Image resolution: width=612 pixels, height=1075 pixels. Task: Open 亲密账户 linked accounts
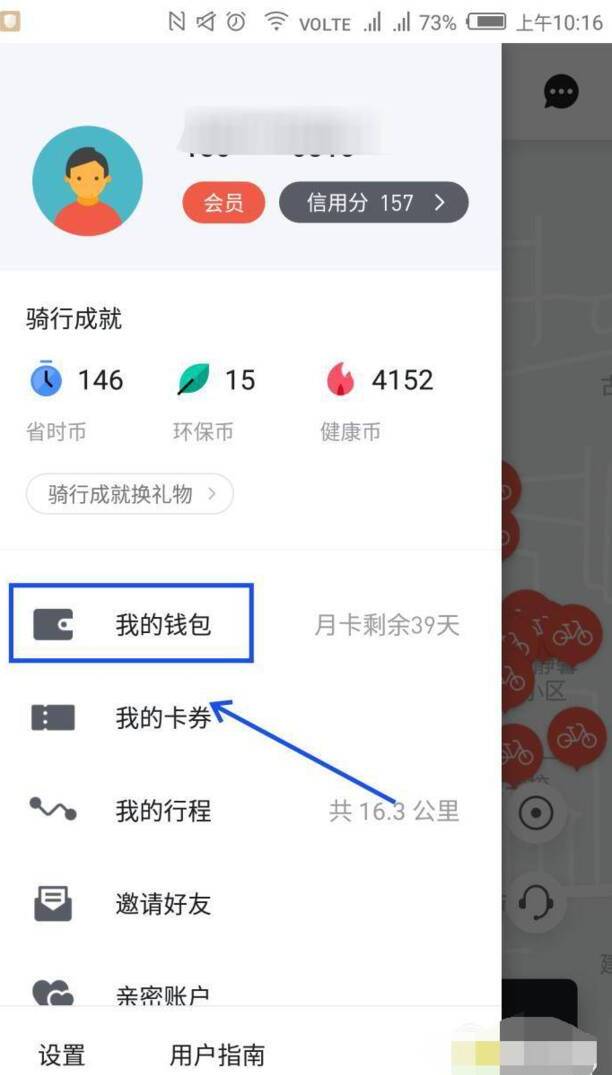point(162,993)
